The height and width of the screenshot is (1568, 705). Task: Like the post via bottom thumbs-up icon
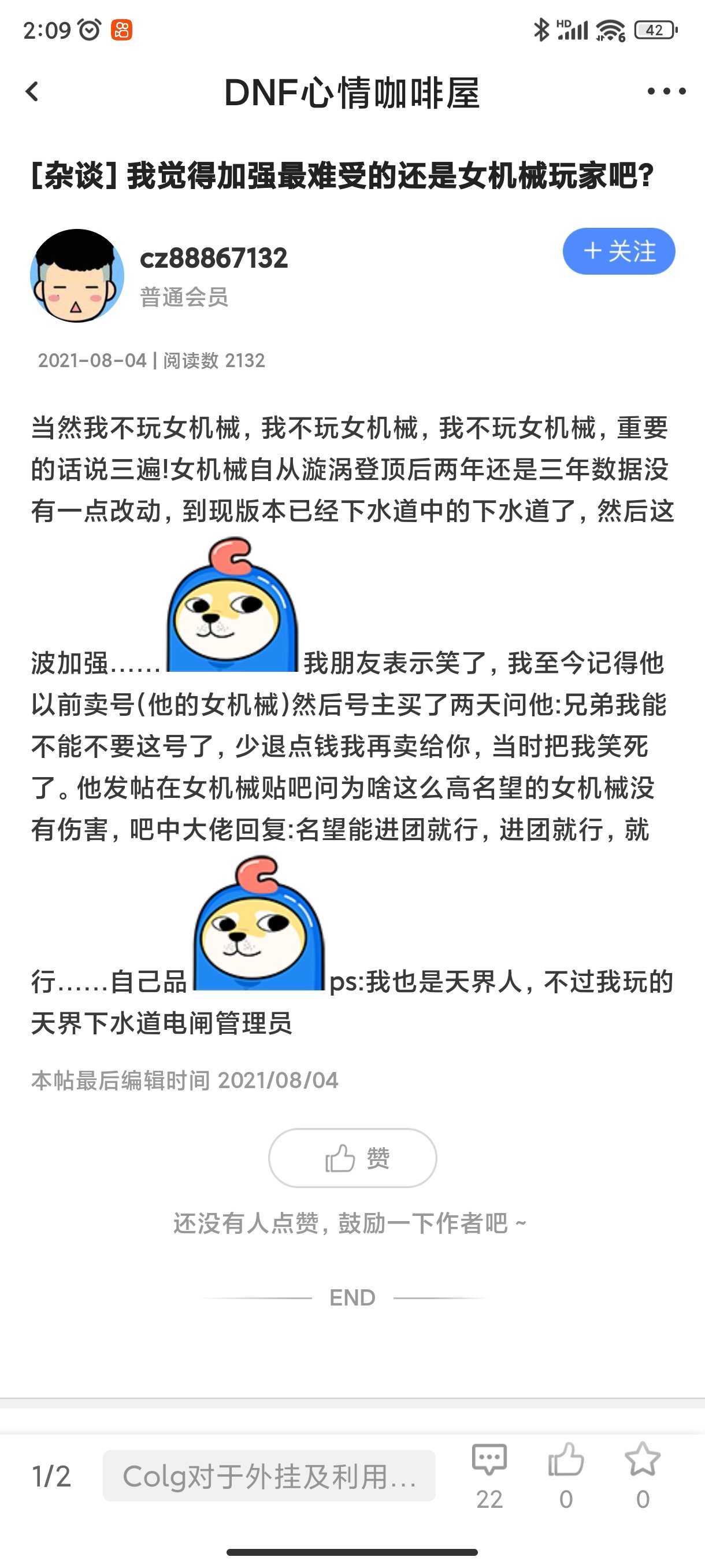click(x=566, y=1474)
